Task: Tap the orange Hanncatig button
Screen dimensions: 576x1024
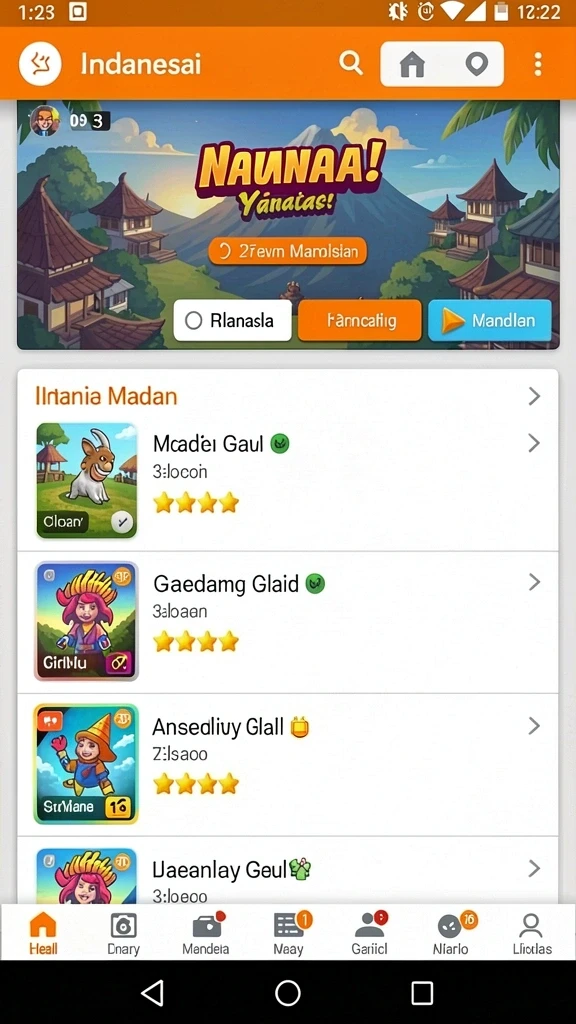Action: [359, 320]
